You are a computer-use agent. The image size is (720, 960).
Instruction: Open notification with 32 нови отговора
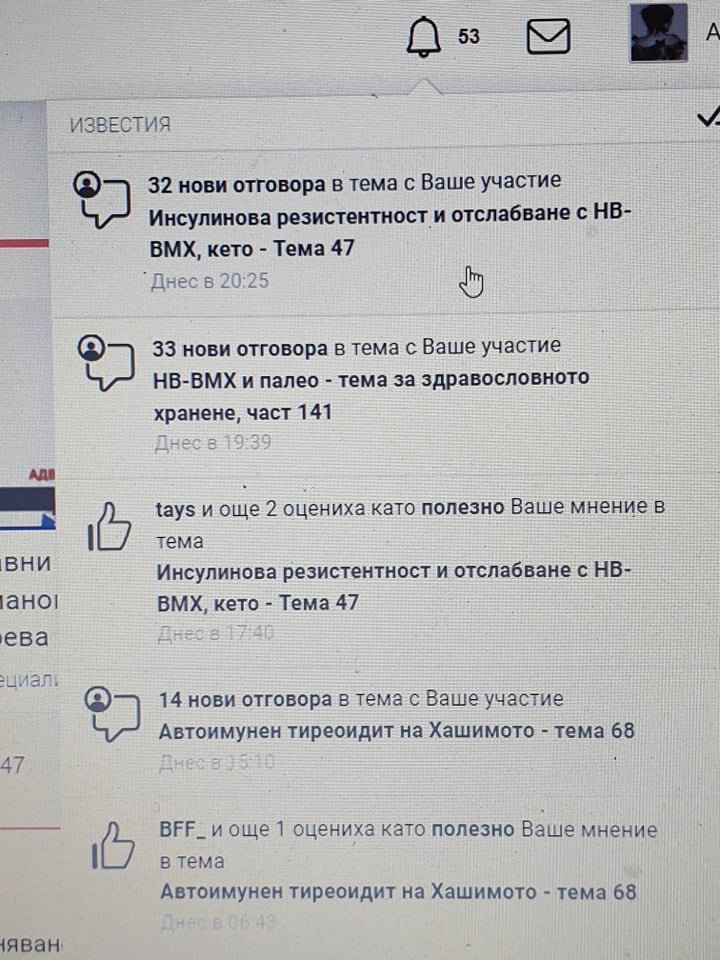pyautogui.click(x=387, y=231)
